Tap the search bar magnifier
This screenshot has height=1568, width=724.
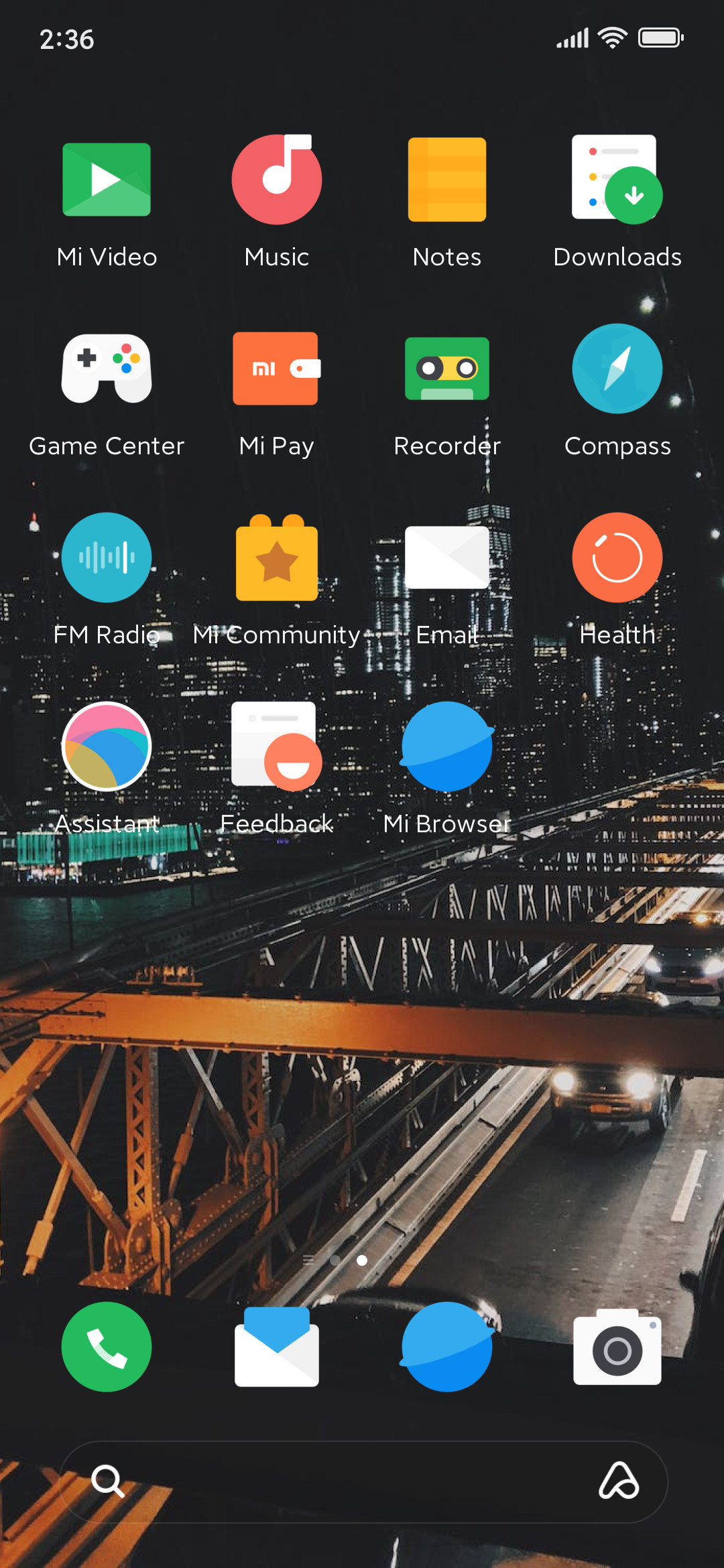coord(108,1481)
